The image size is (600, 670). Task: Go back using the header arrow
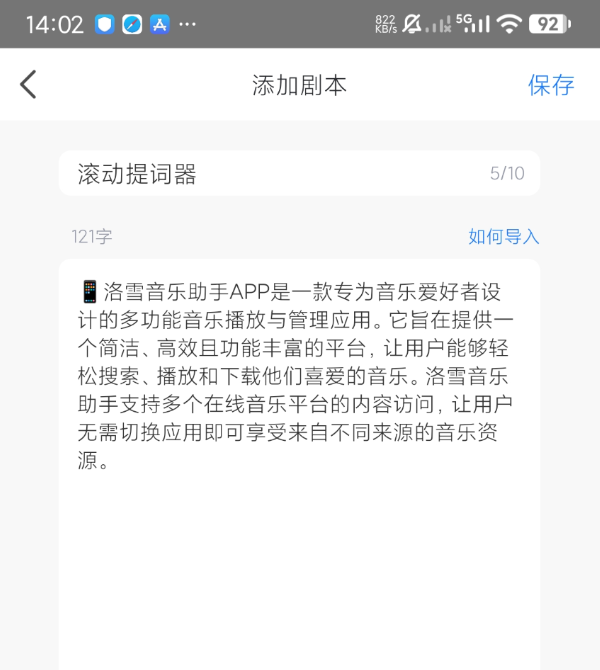click(x=28, y=85)
